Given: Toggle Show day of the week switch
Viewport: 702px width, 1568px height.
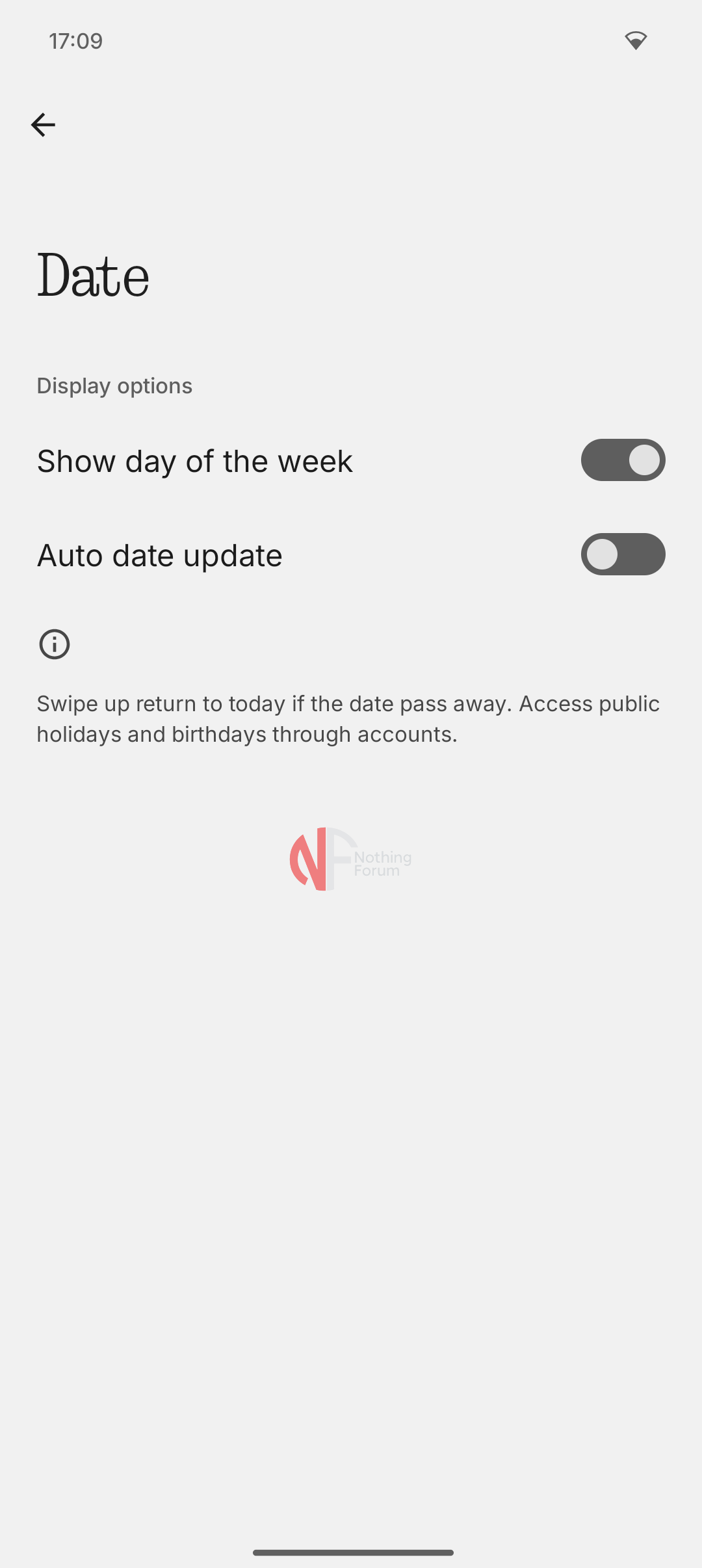Looking at the screenshot, I should (623, 460).
